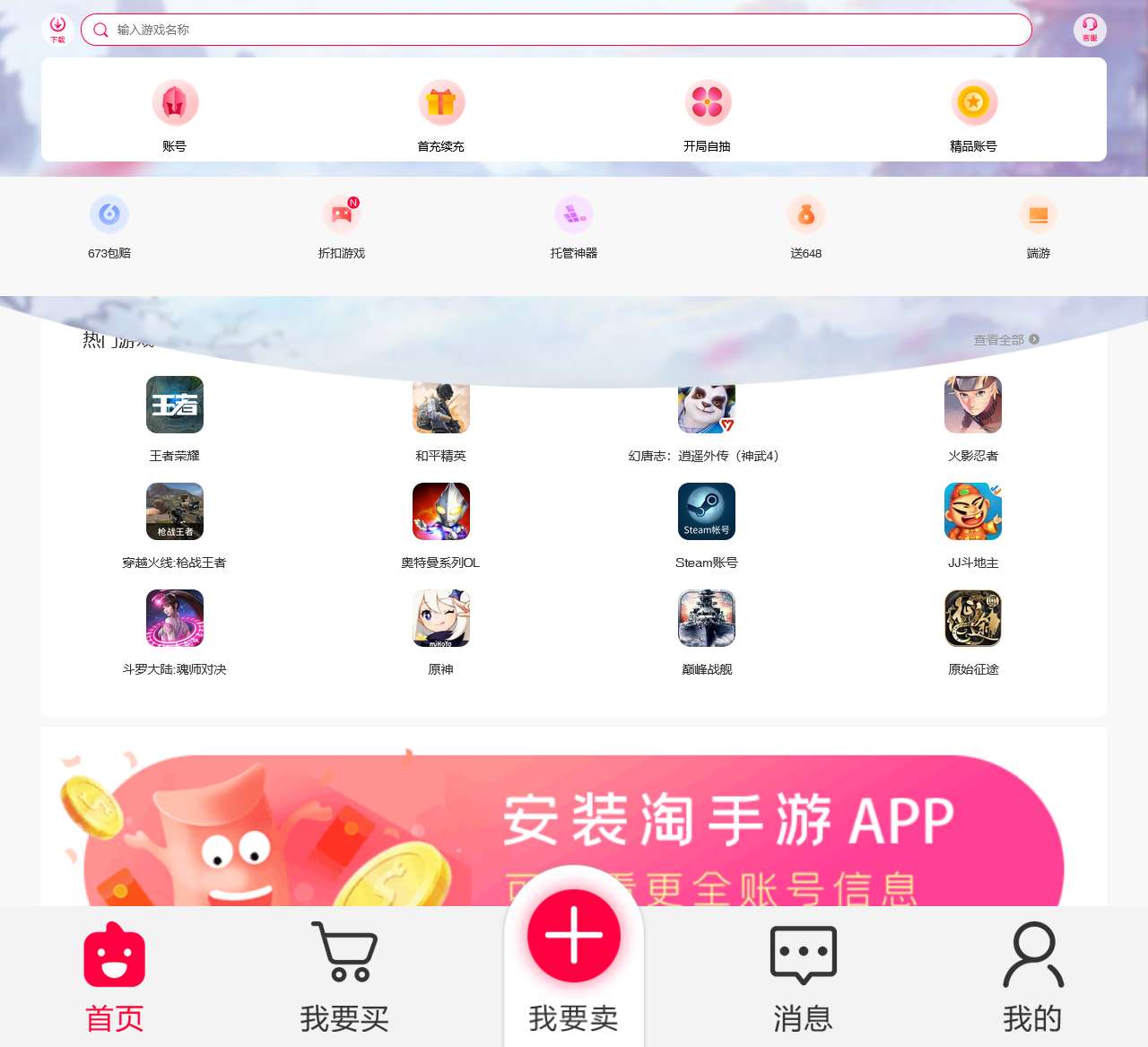This screenshot has height=1047, width=1148.
Task: Open the customer service headset icon
Action: (1090, 30)
